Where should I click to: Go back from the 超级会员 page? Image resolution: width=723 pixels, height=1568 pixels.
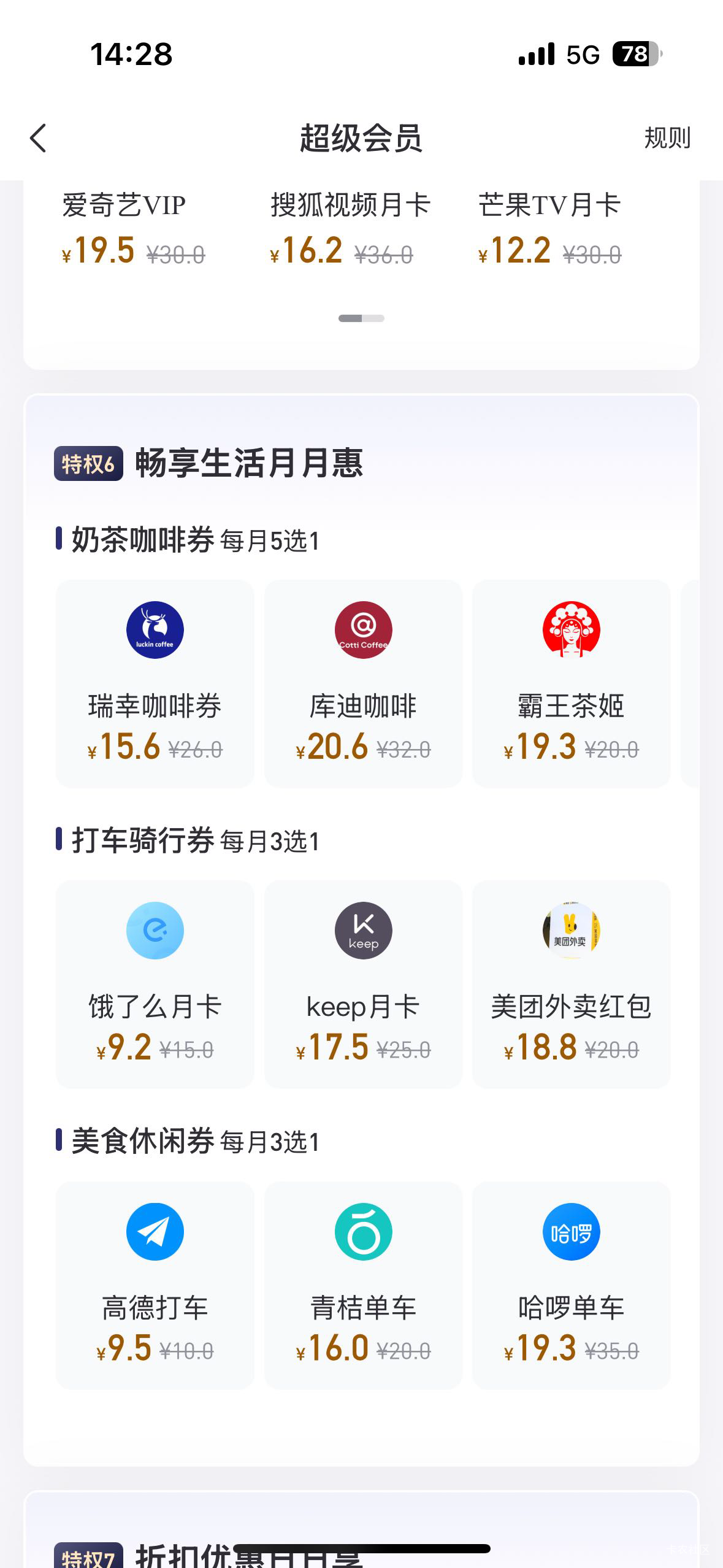[39, 138]
